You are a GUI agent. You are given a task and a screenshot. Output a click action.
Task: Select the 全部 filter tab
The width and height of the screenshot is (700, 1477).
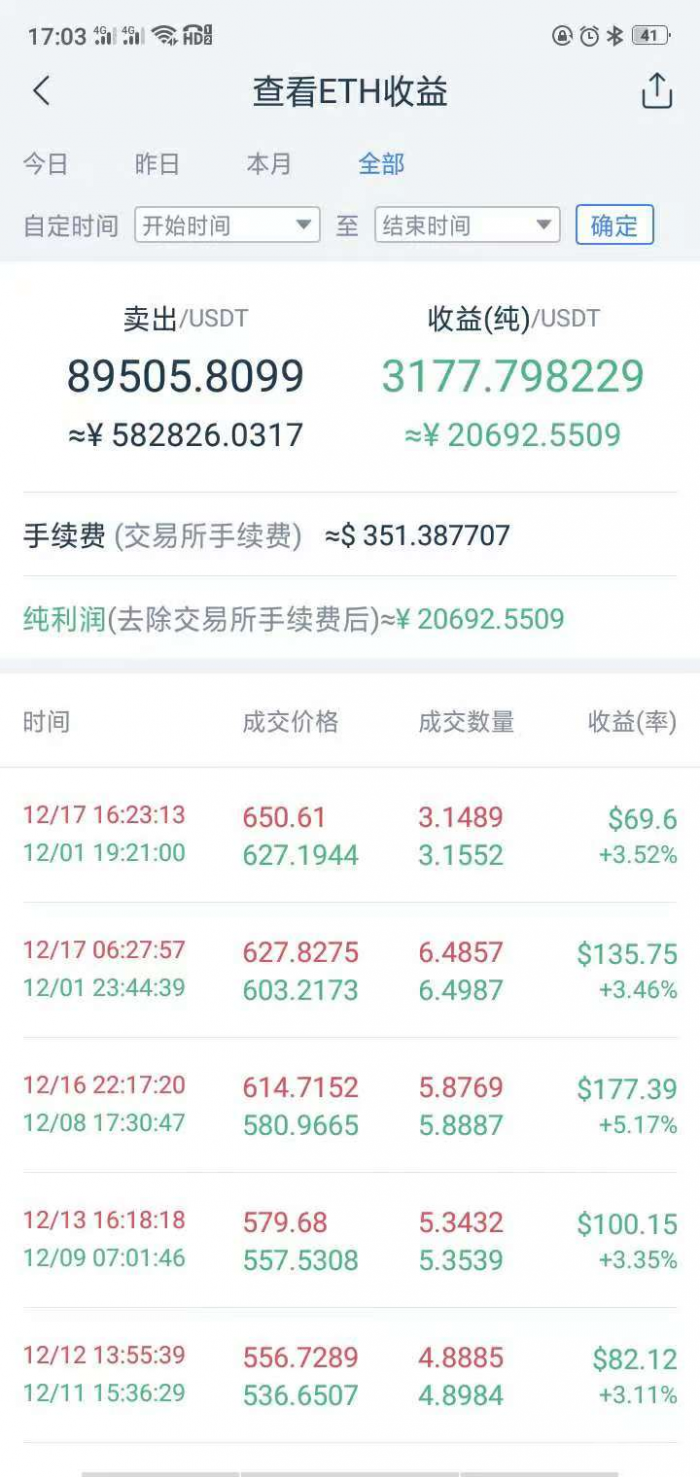coord(381,164)
